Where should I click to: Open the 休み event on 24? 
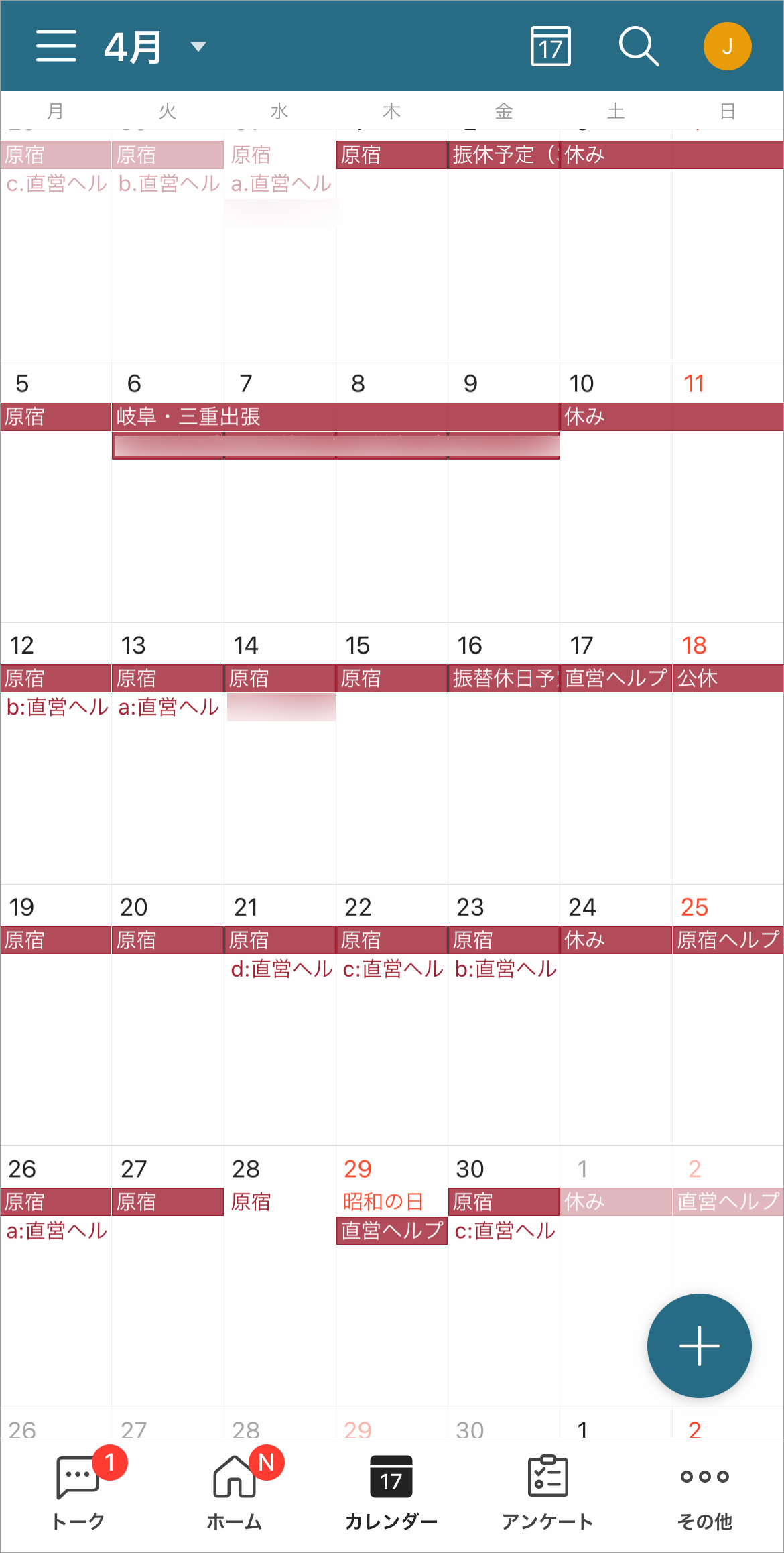615,940
